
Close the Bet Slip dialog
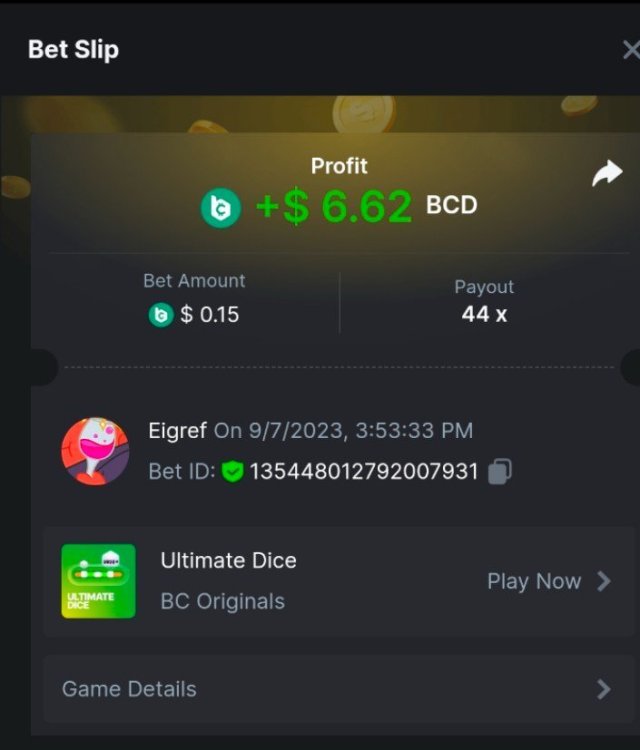630,50
